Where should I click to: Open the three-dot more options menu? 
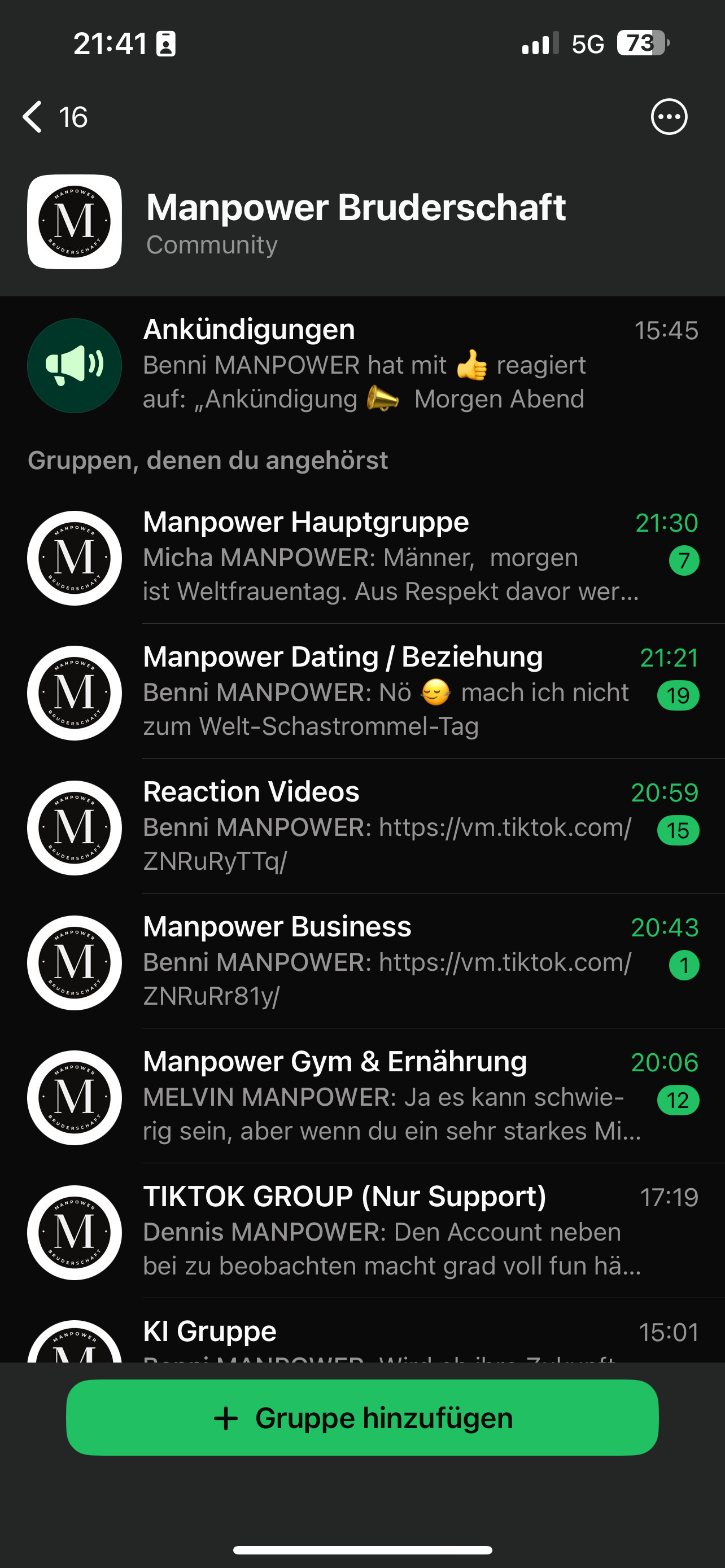tap(669, 117)
